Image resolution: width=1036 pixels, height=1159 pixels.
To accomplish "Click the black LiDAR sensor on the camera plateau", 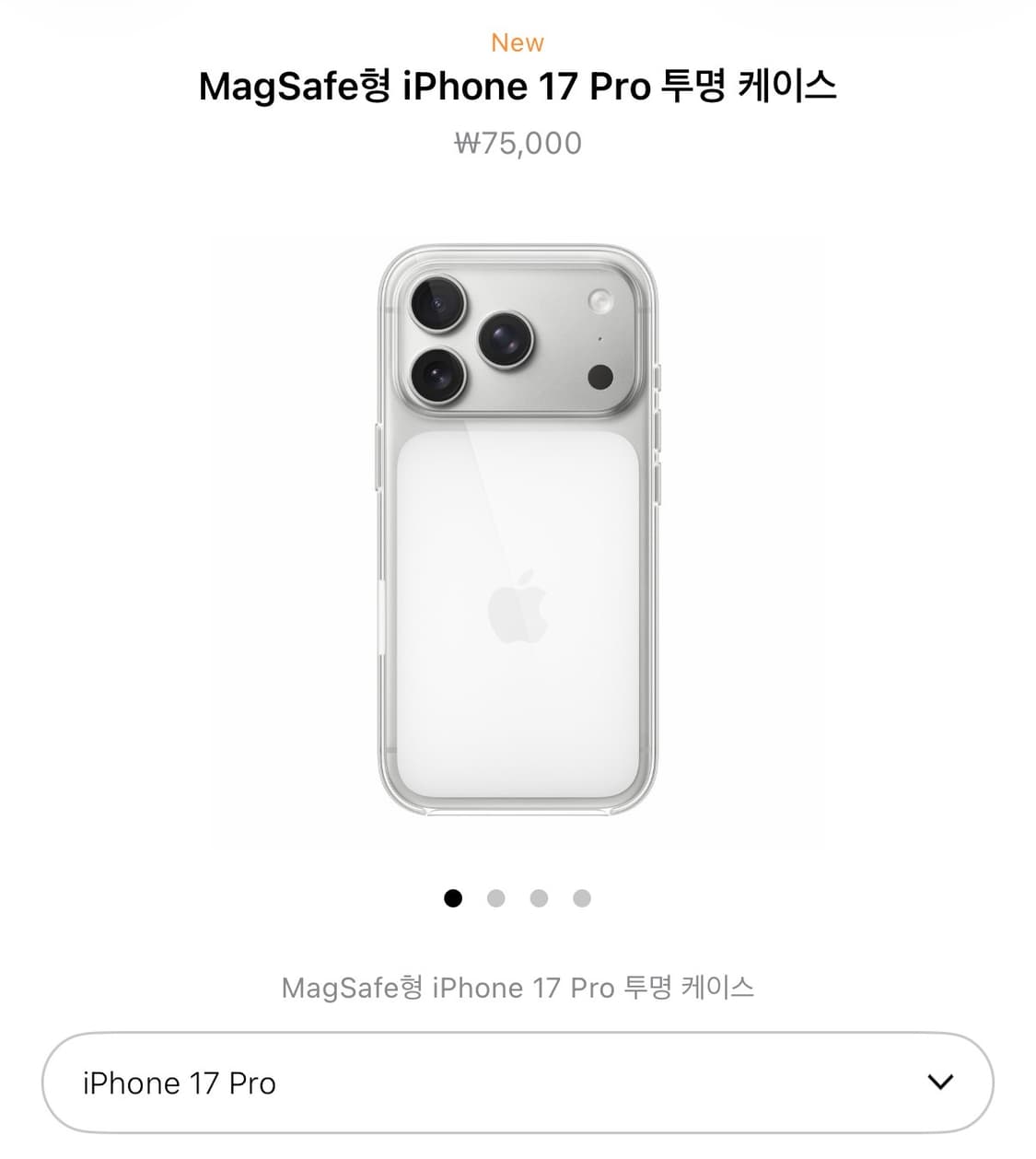I will point(602,376).
